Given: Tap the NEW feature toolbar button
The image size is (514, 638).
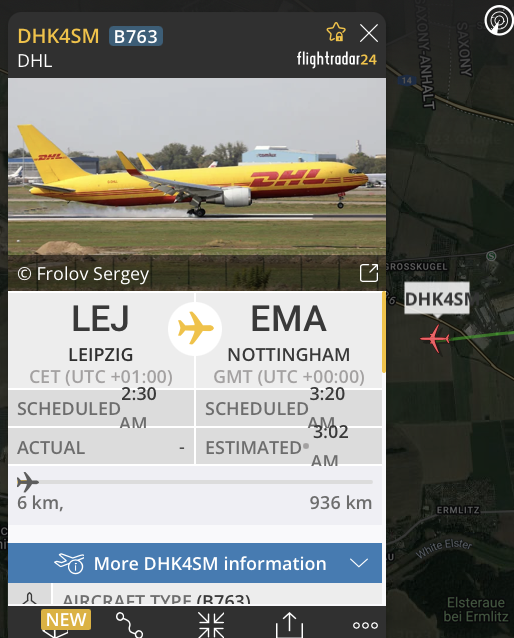Looking at the screenshot, I should point(66,623).
